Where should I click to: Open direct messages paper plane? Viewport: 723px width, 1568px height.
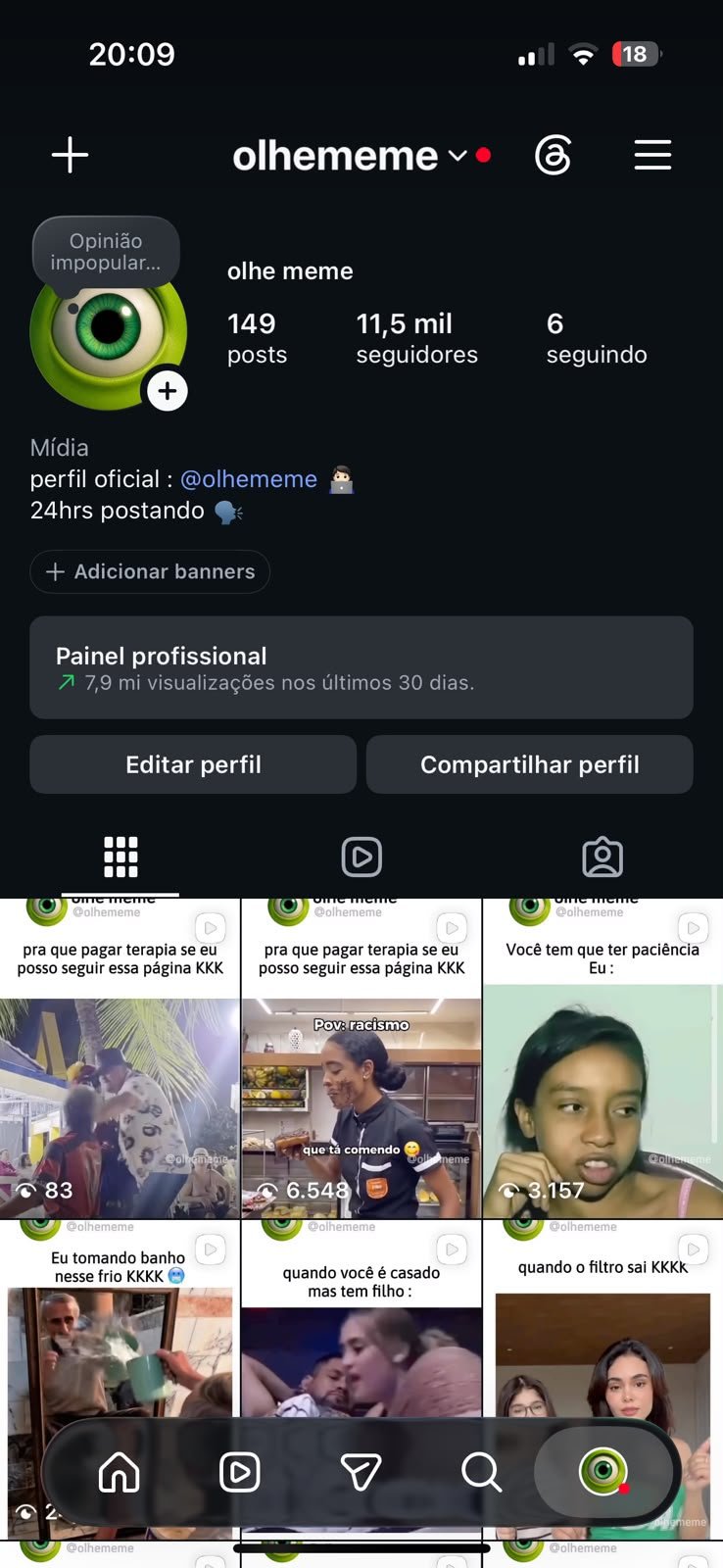coord(361,1472)
